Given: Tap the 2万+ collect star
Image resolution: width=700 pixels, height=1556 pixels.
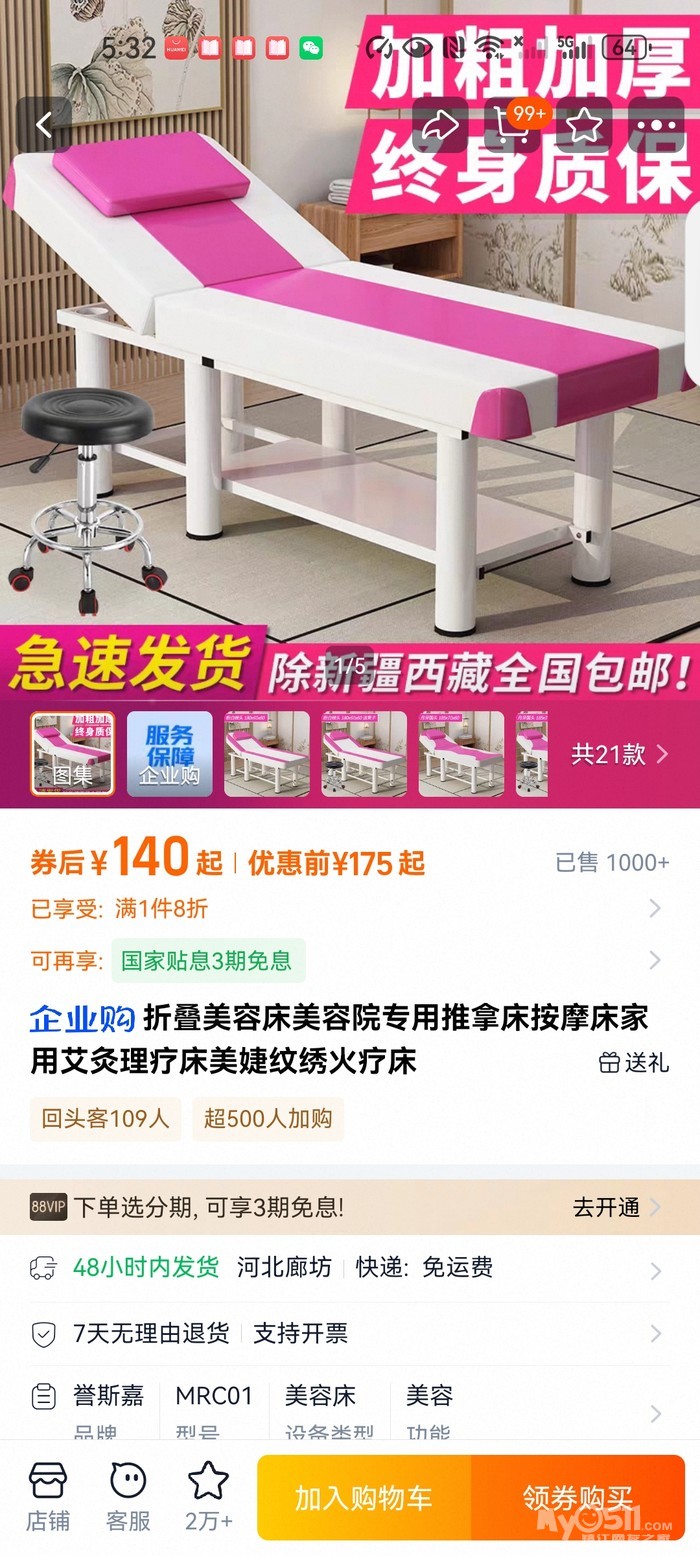Looking at the screenshot, I should 208,1497.
